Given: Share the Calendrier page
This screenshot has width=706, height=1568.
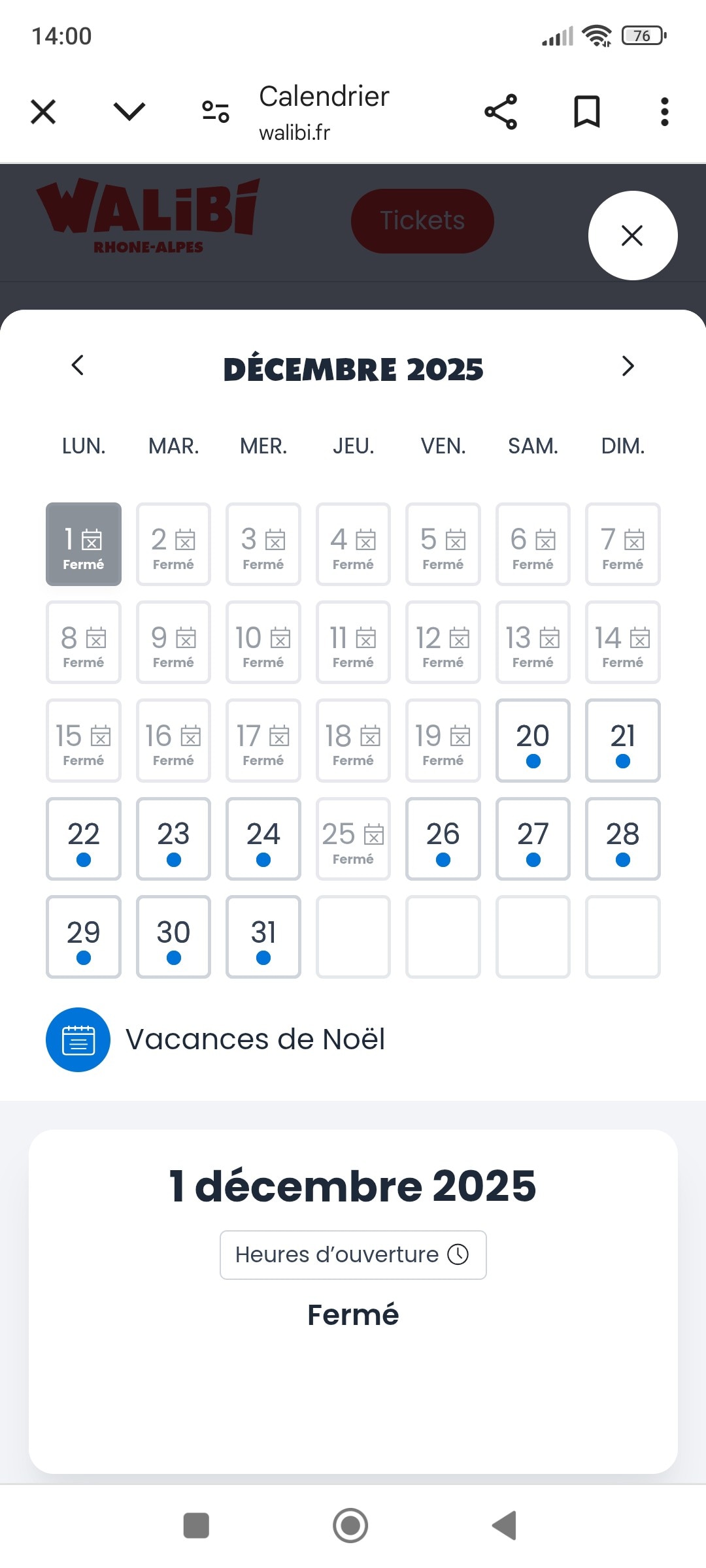Looking at the screenshot, I should coord(501,112).
